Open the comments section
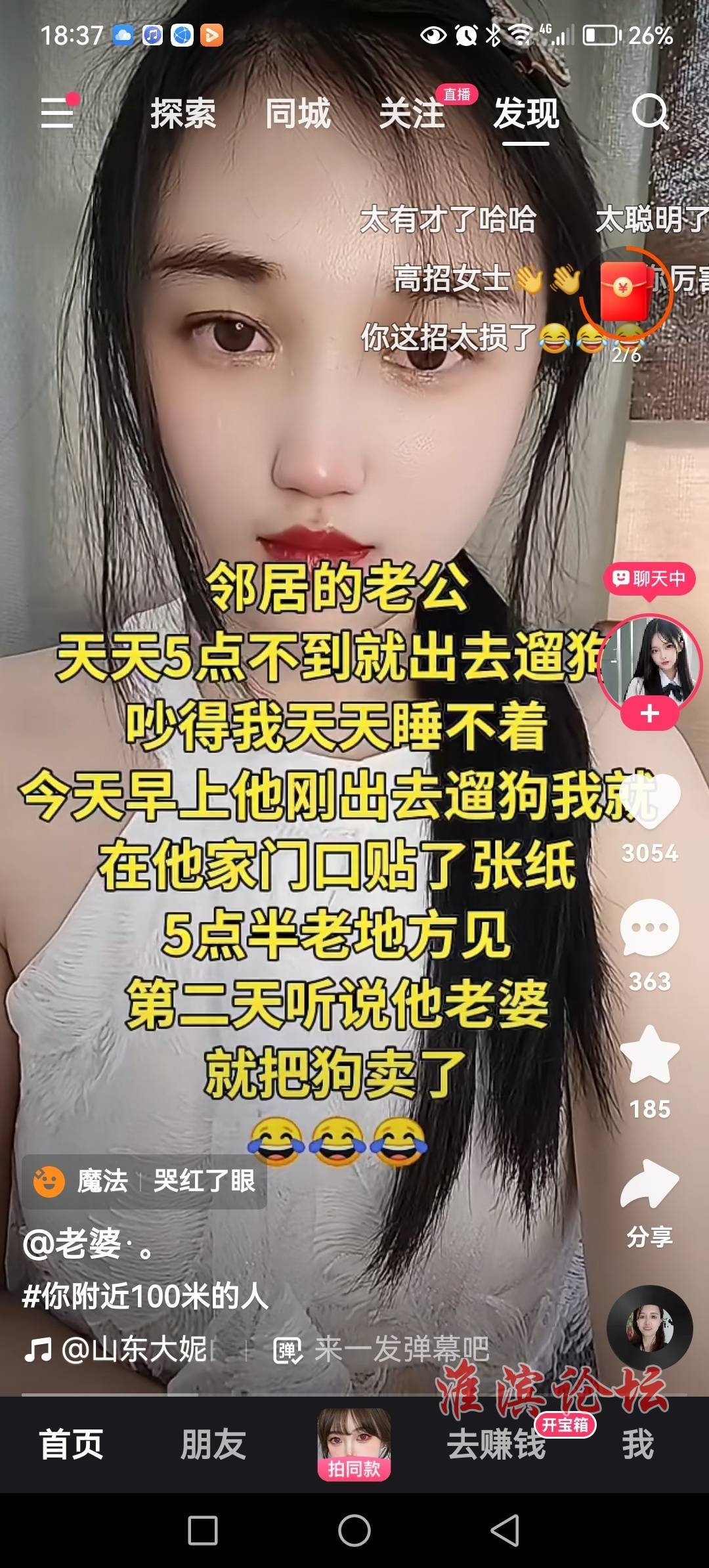The height and width of the screenshot is (1568, 709). (650, 928)
